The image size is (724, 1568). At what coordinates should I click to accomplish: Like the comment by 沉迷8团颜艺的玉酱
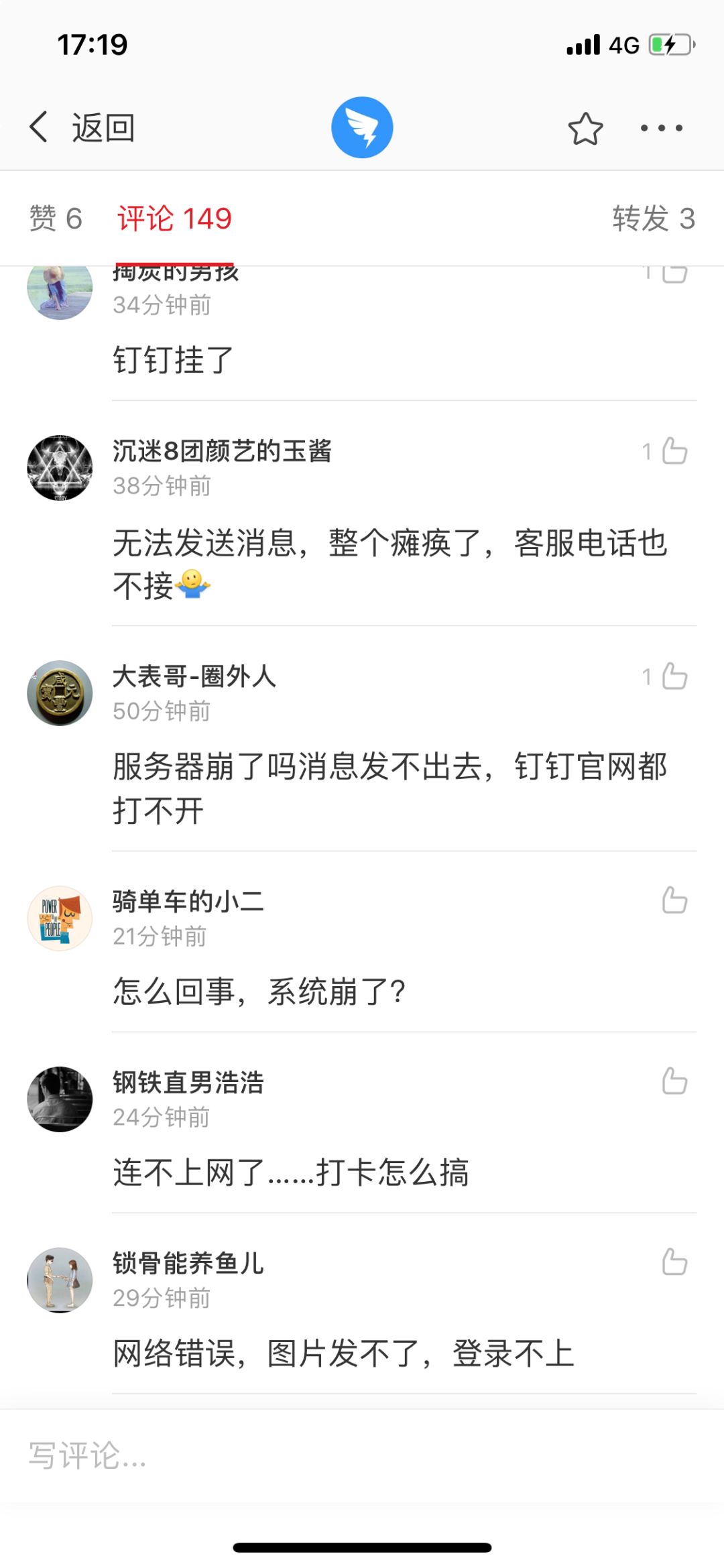674,451
